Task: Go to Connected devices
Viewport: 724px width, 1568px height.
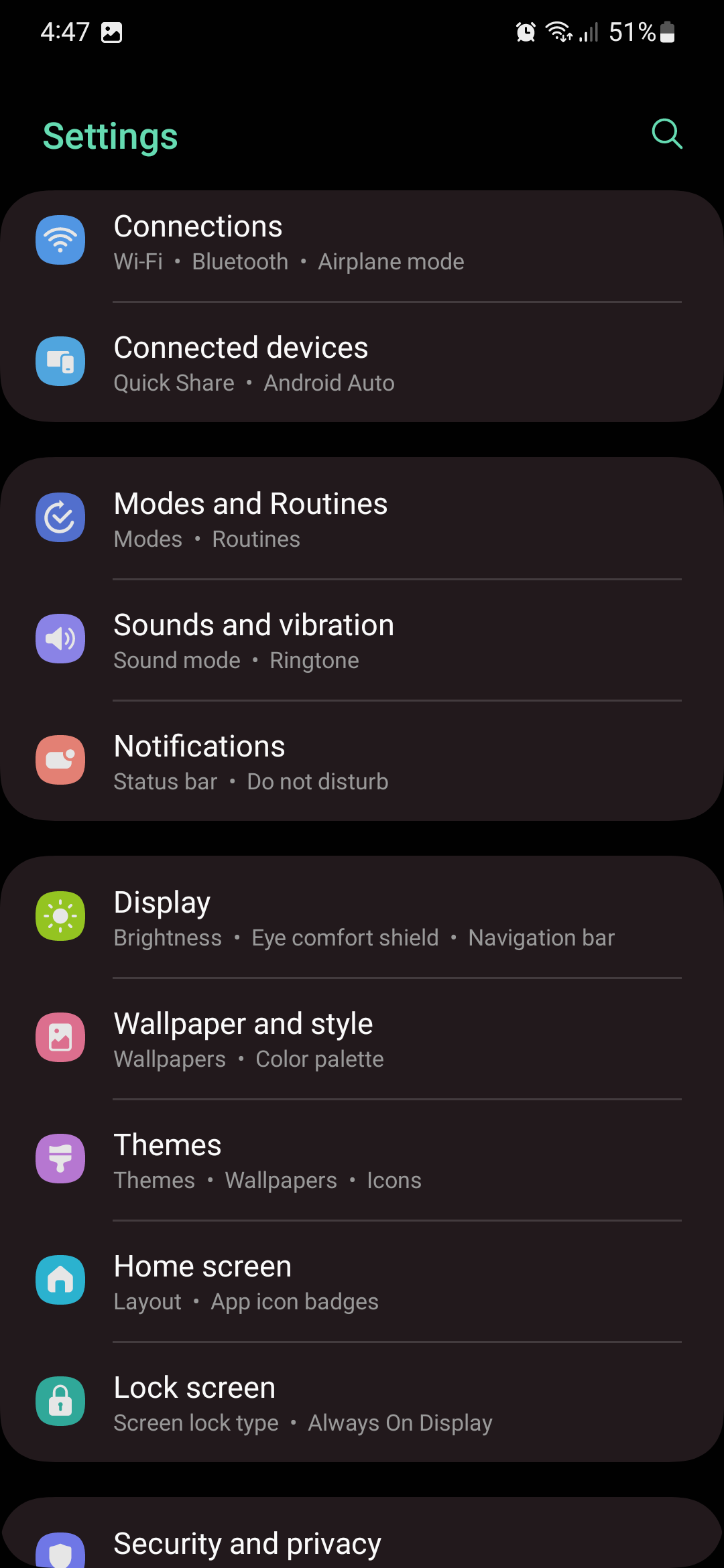Action: (362, 364)
